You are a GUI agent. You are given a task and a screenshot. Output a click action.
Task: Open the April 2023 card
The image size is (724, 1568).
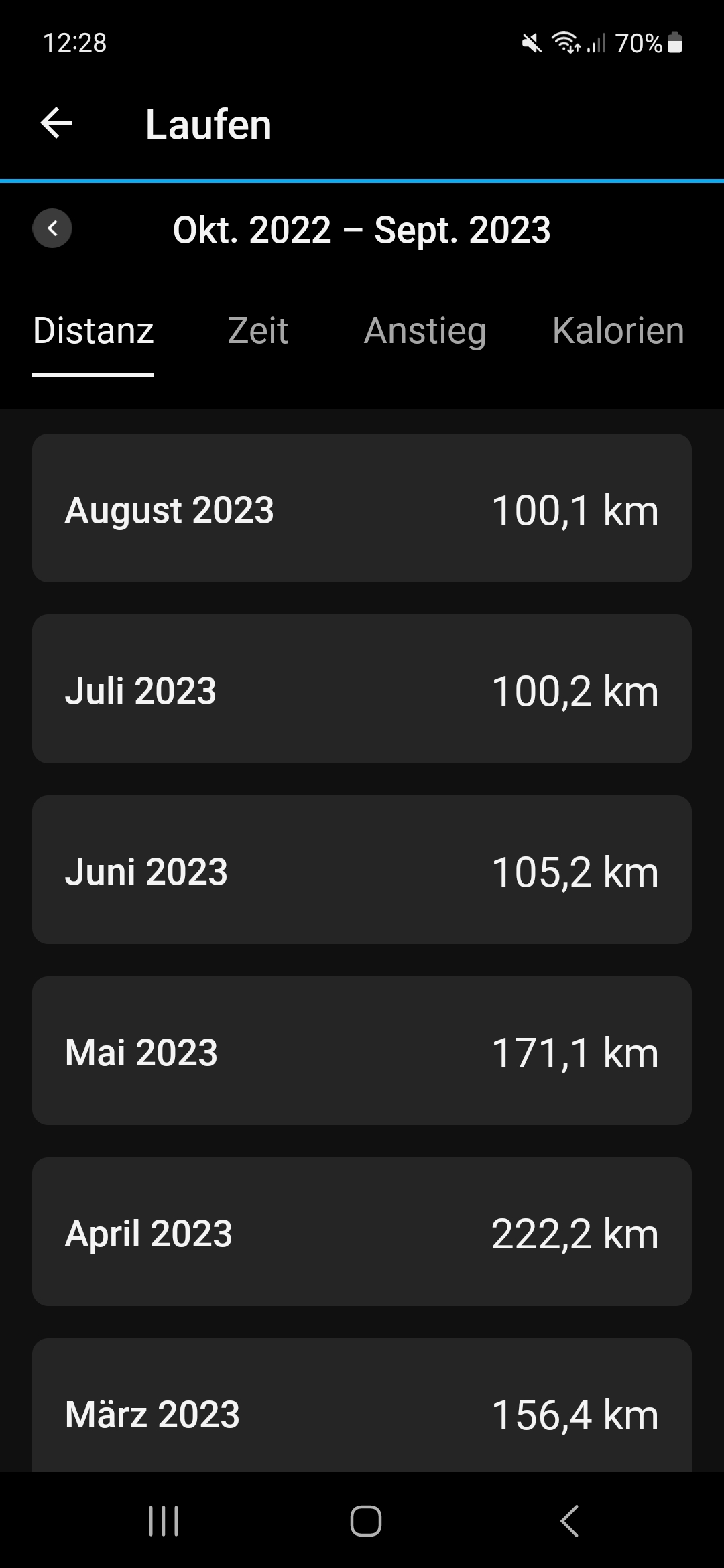coord(362,1232)
